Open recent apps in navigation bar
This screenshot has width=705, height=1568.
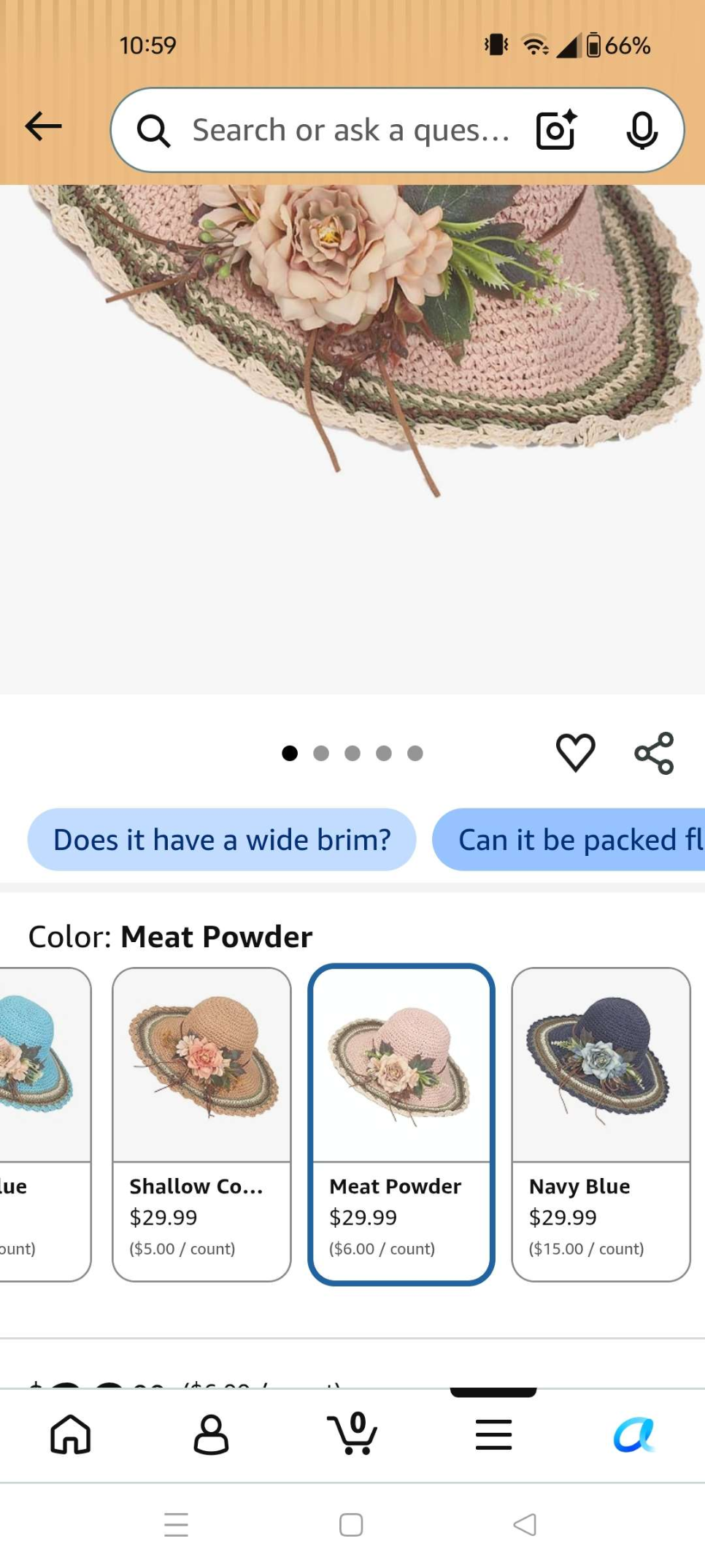tap(176, 1525)
